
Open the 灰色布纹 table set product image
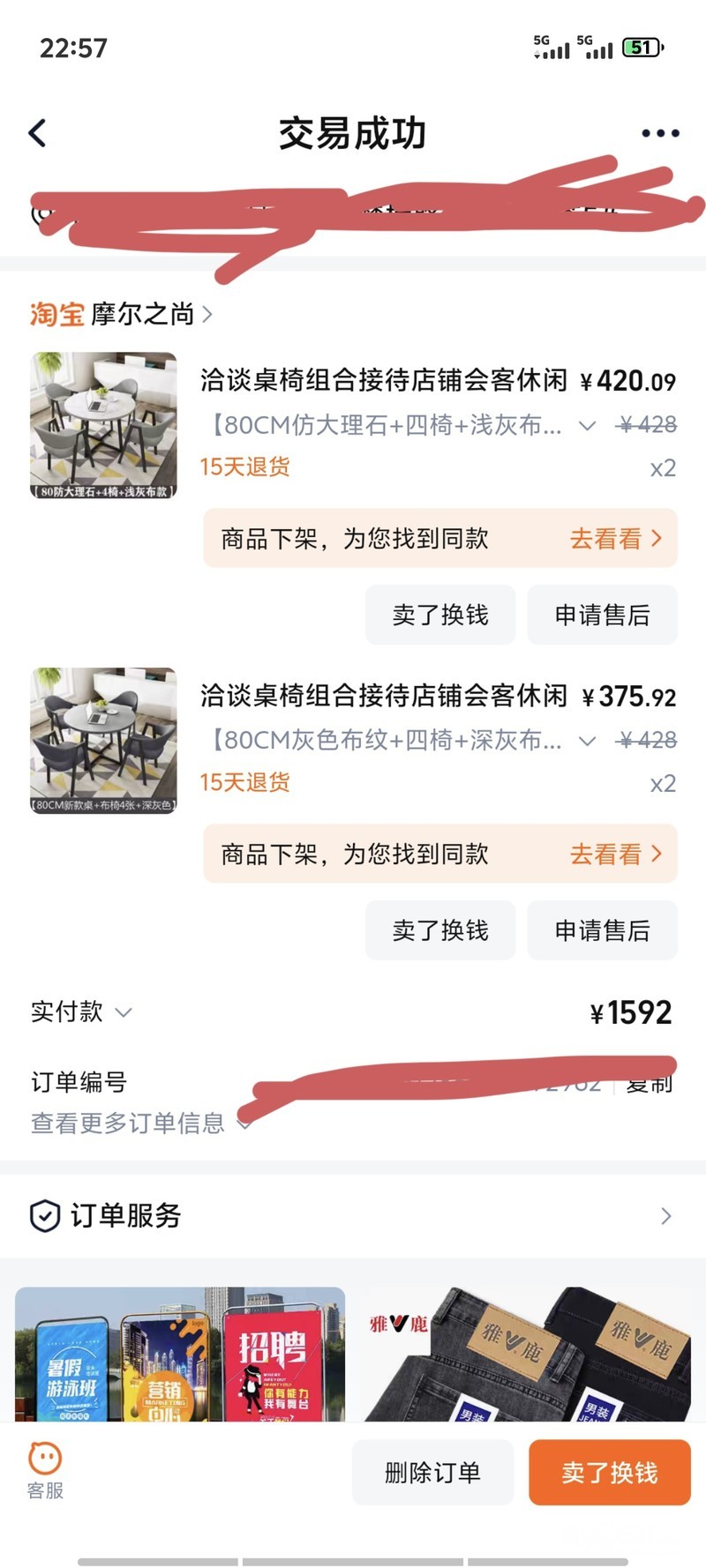click(x=103, y=740)
